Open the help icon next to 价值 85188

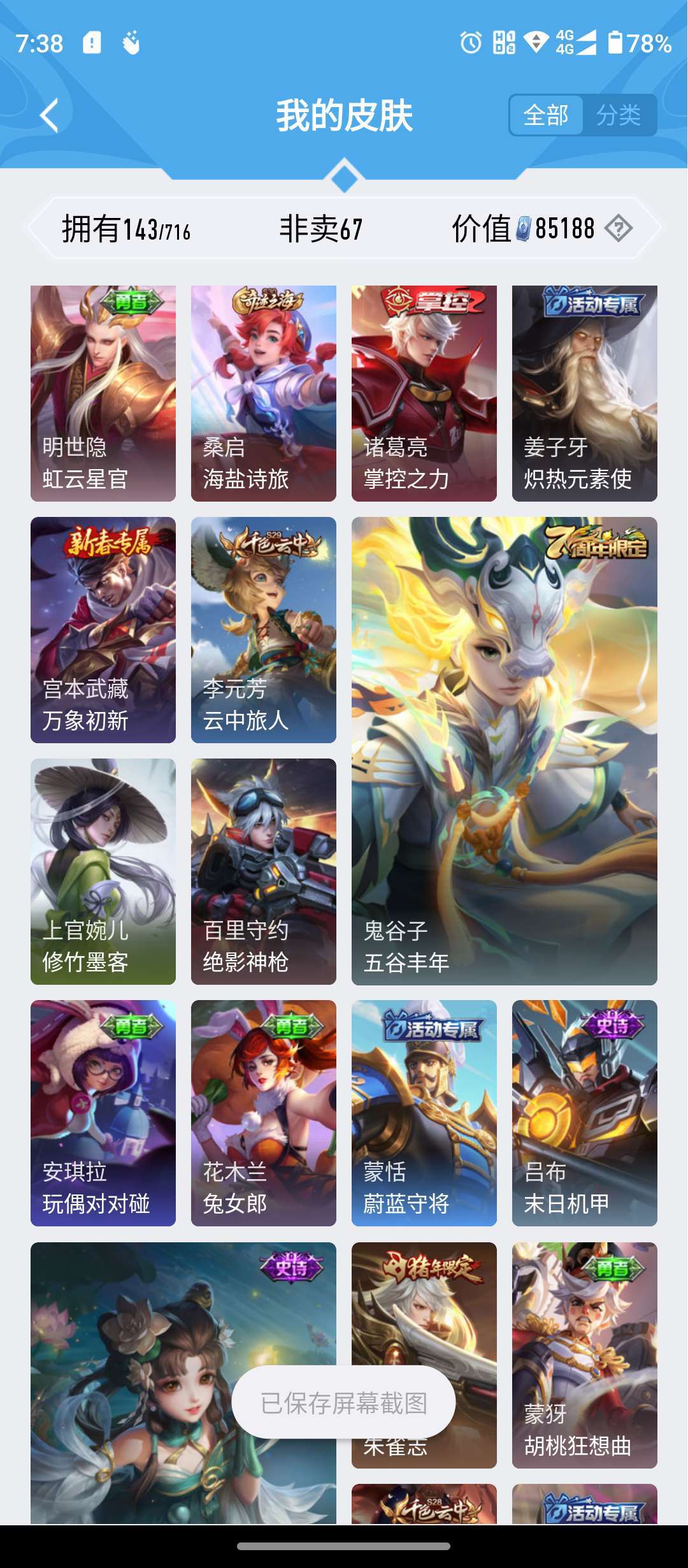[618, 228]
